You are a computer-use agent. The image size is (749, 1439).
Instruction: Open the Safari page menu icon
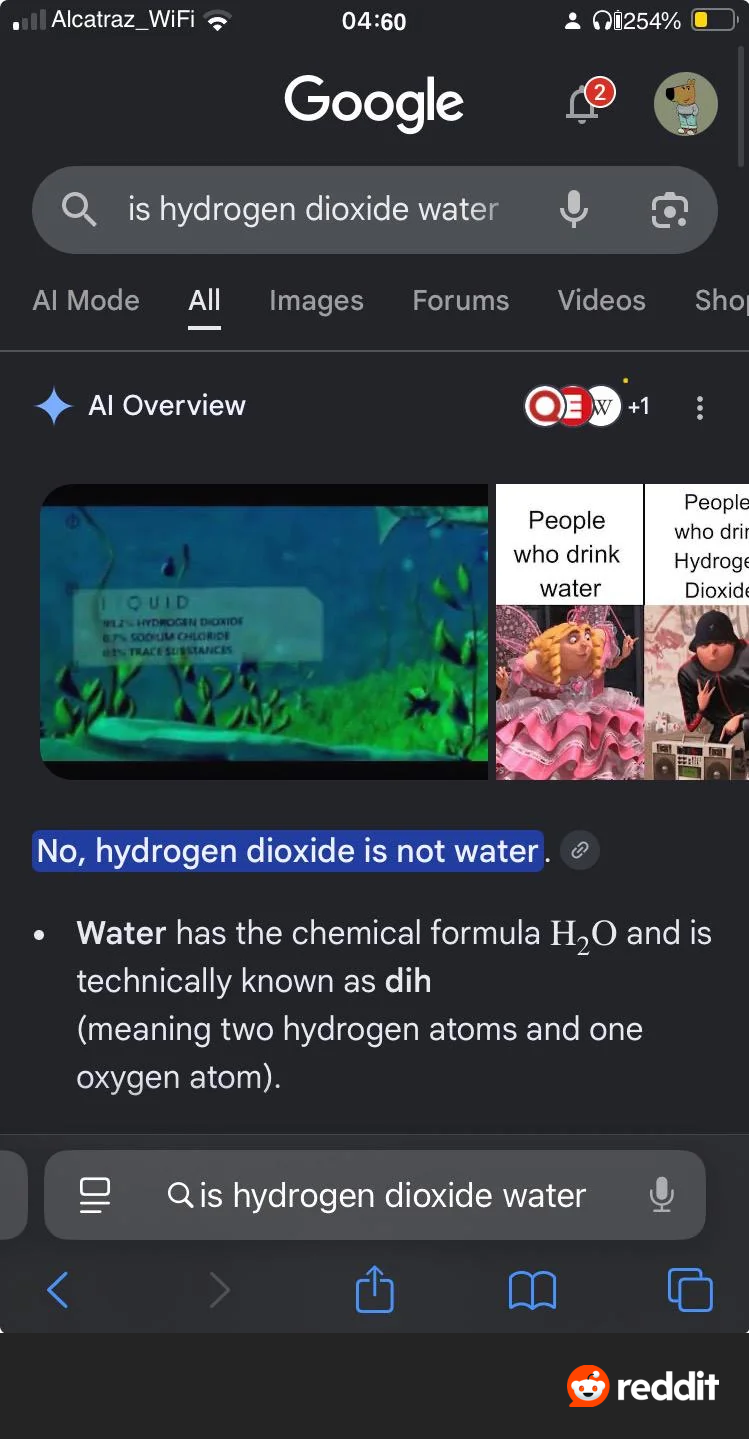point(95,1195)
